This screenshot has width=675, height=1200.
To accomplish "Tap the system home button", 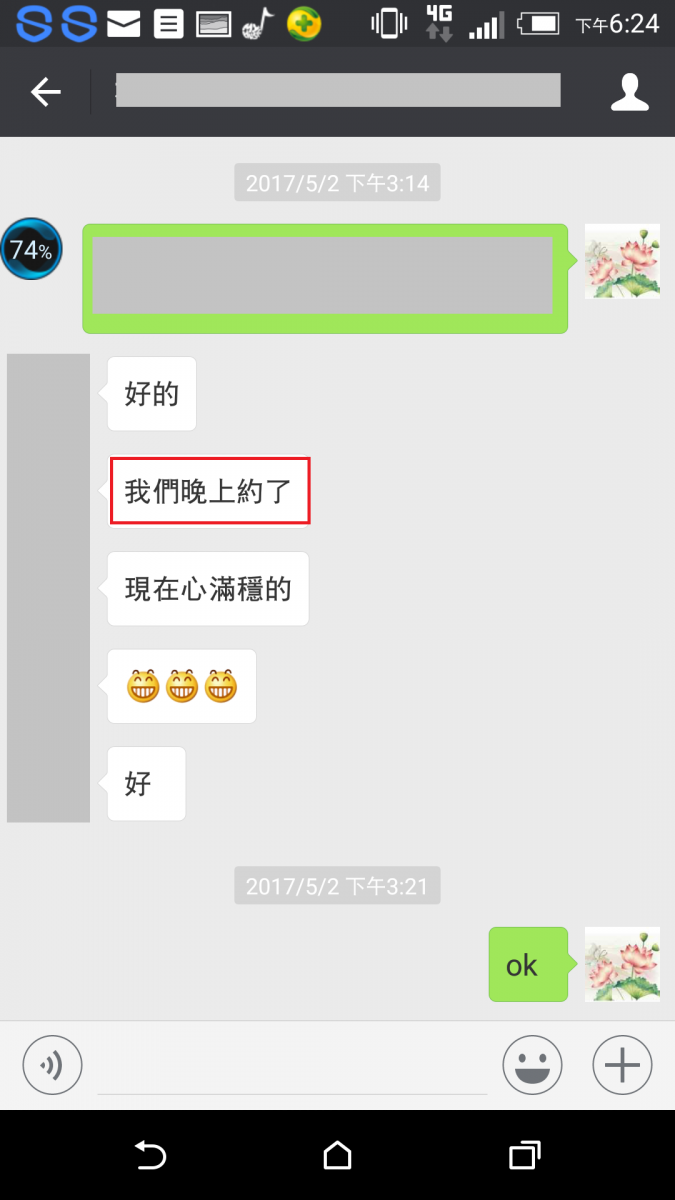I will (337, 1156).
